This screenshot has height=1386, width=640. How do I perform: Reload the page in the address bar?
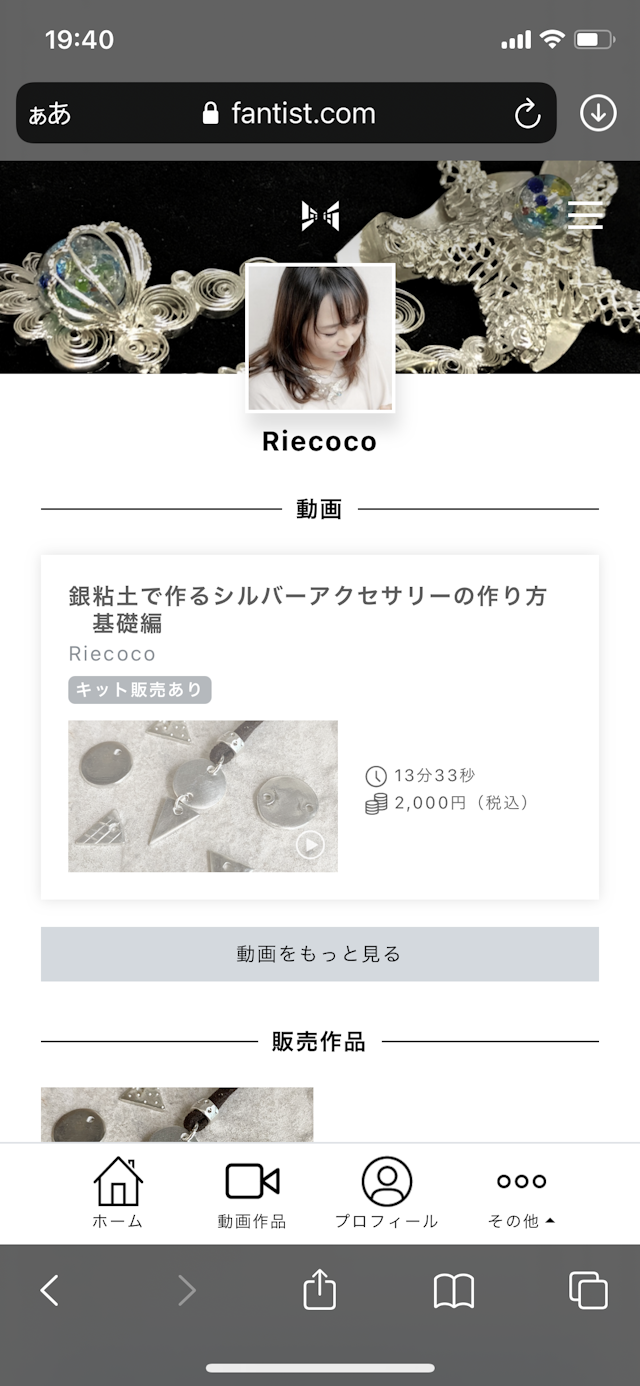(x=527, y=114)
